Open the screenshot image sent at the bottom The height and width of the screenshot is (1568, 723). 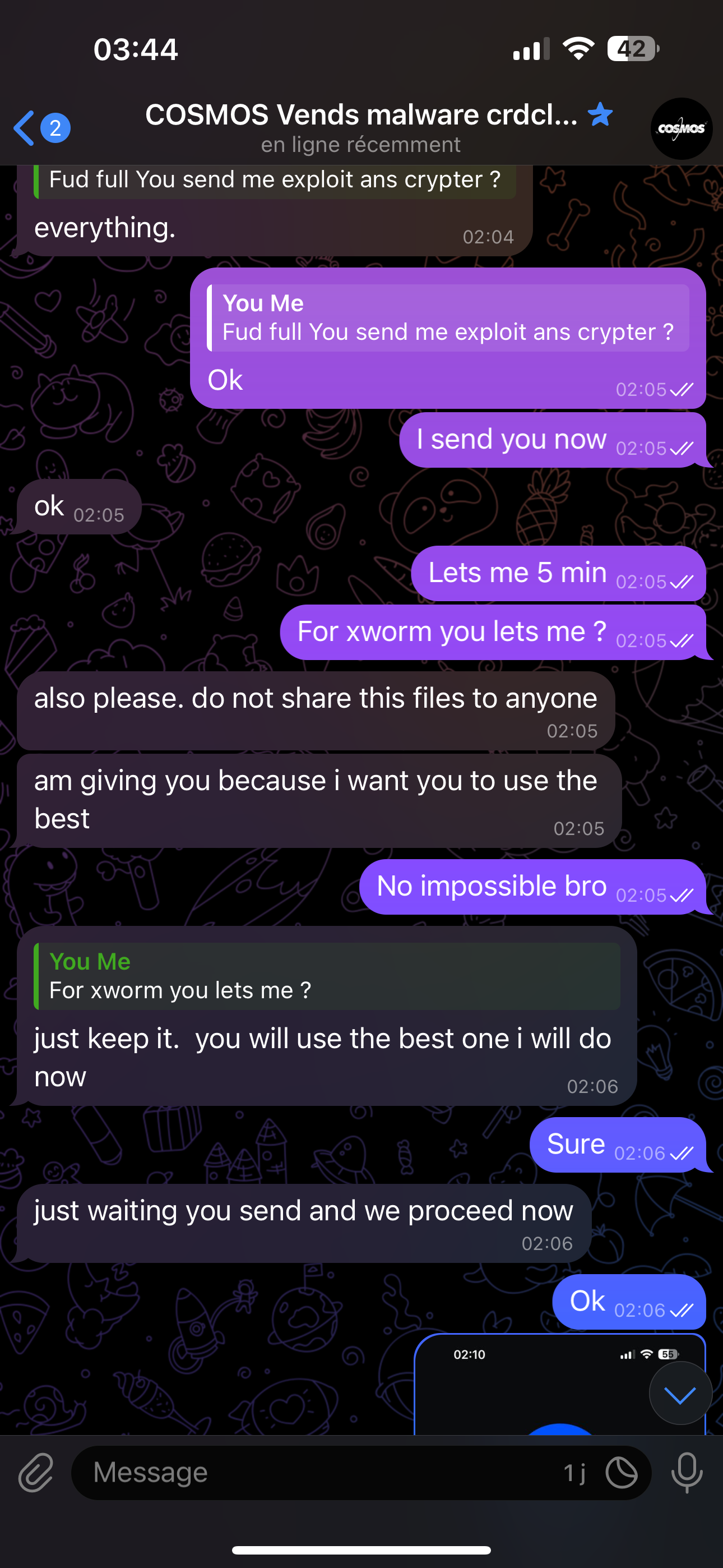559,1384
